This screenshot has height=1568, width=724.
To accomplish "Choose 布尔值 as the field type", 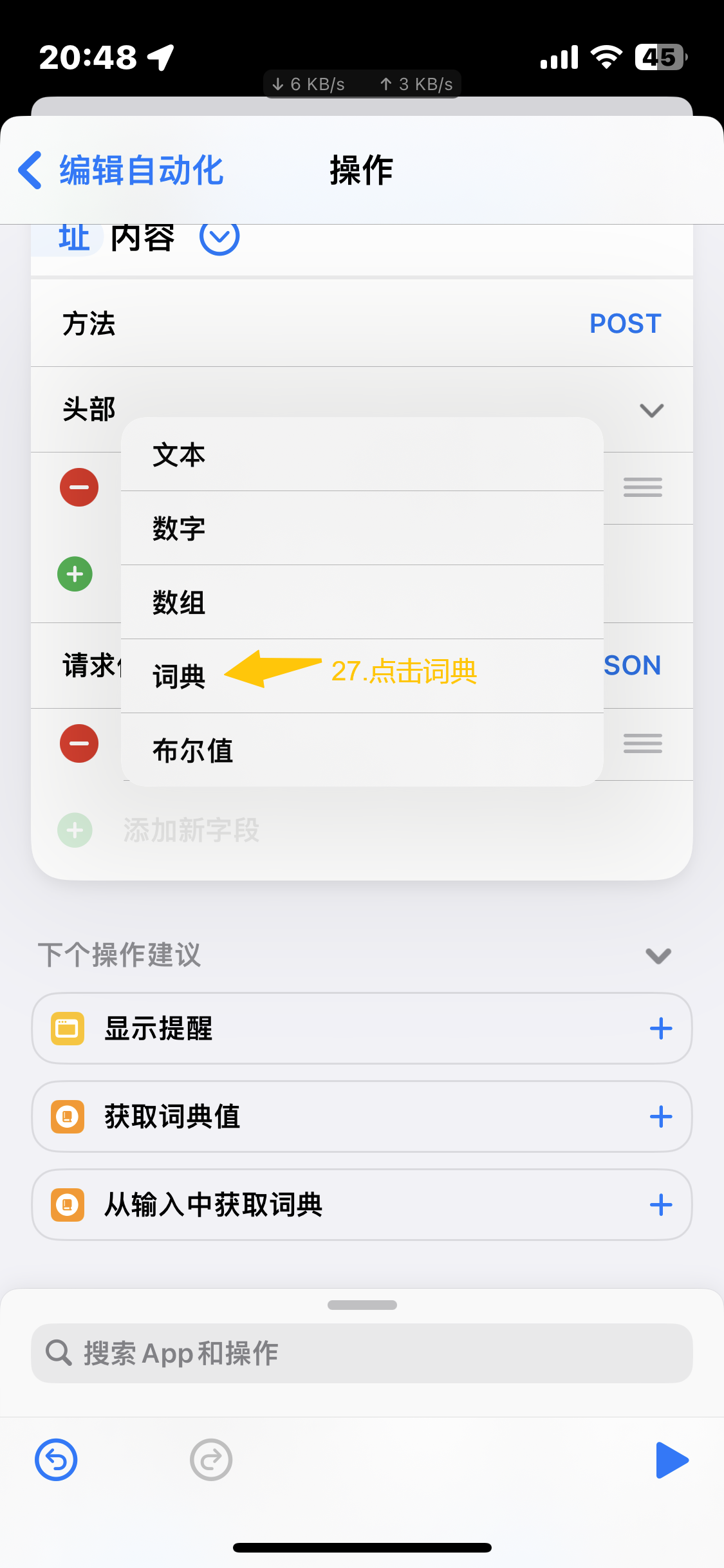I will pyautogui.click(x=362, y=750).
